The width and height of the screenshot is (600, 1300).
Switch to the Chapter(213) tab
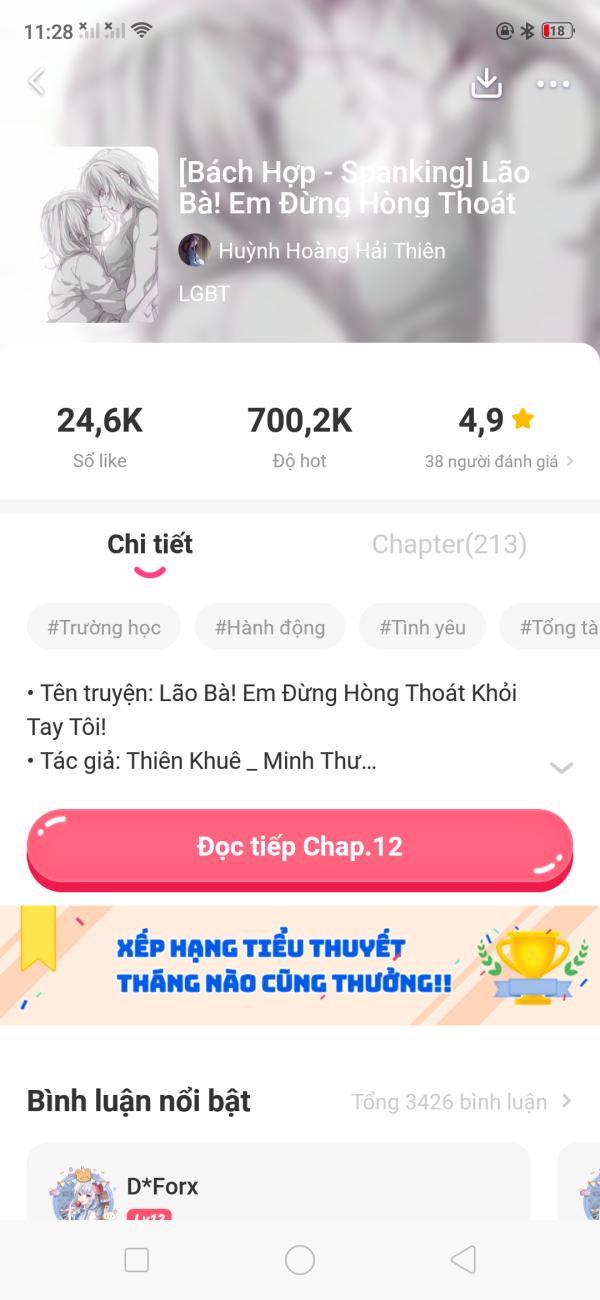point(449,545)
